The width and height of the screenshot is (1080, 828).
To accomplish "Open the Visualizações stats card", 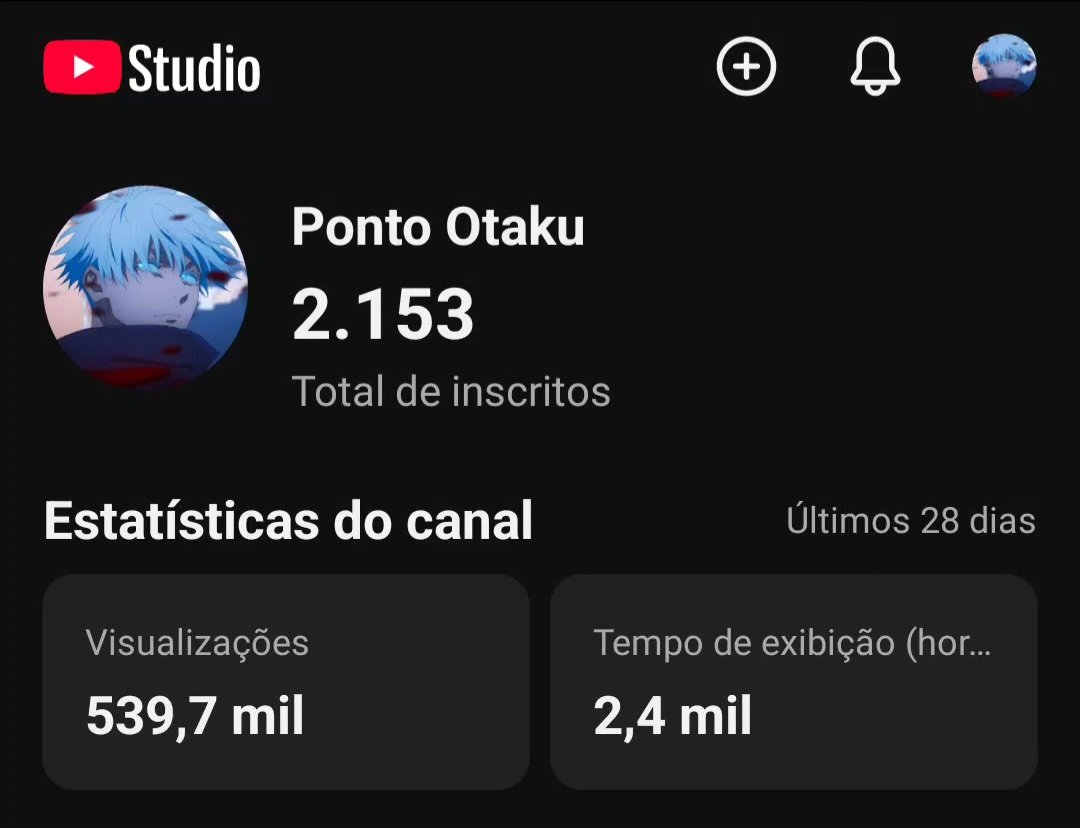I will 286,681.
